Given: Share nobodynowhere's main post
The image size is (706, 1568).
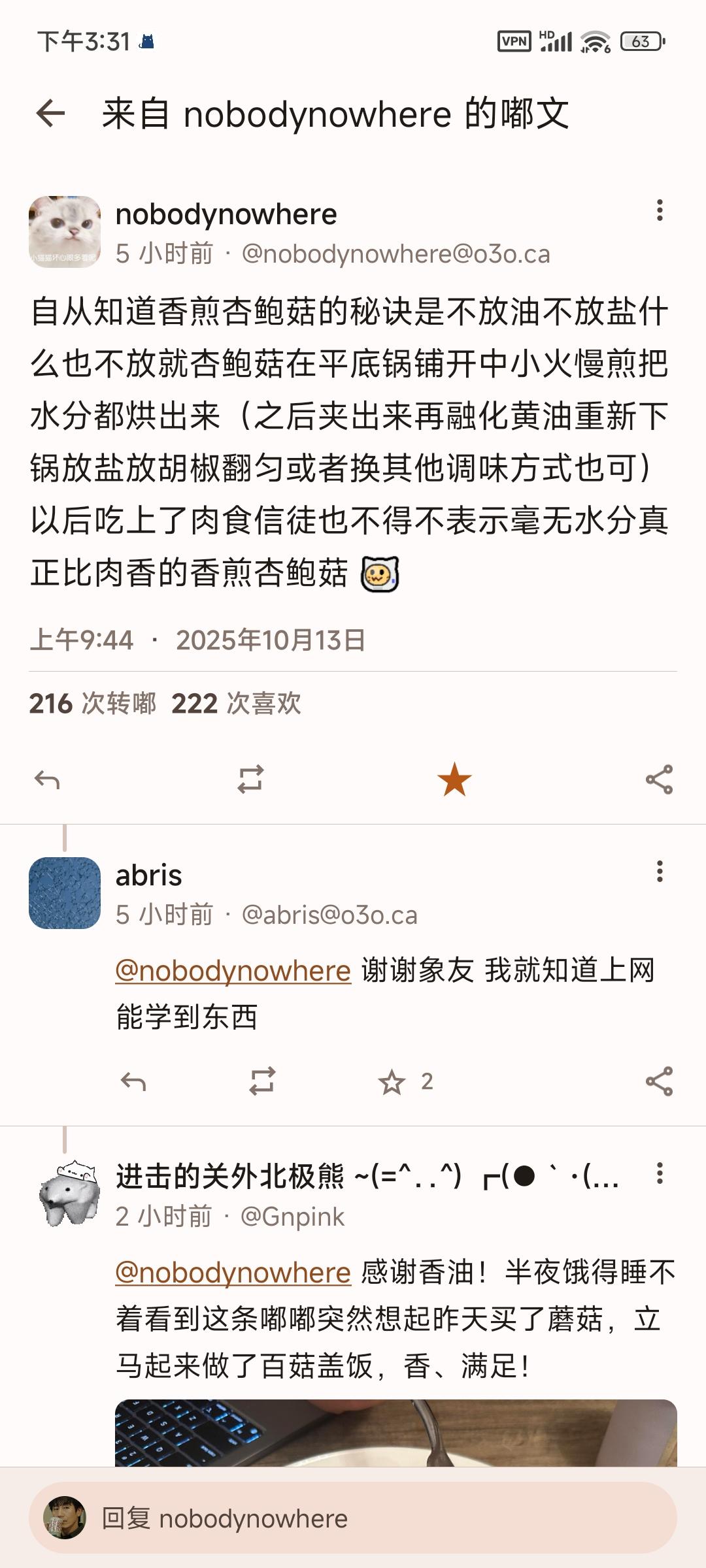Looking at the screenshot, I should (659, 779).
